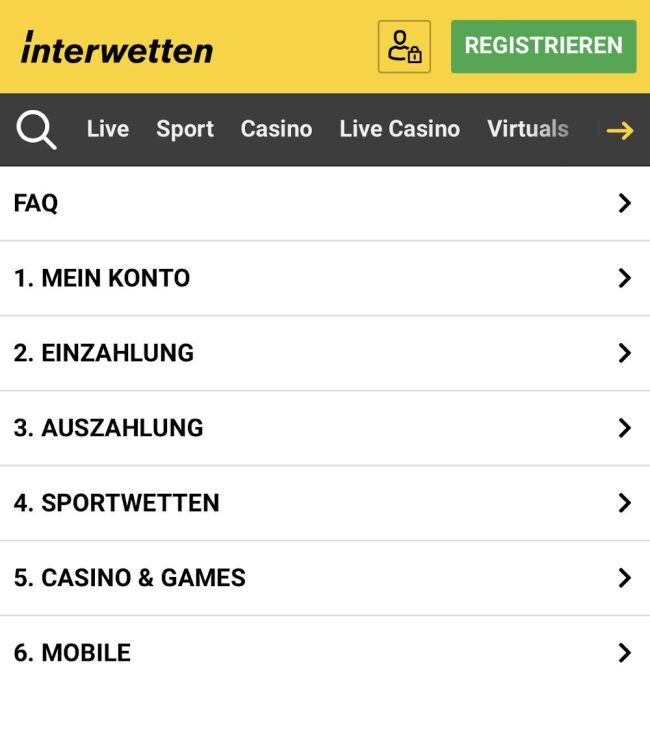Open 1. Mein Konto help section
This screenshot has height=744, width=650.
click(325, 278)
